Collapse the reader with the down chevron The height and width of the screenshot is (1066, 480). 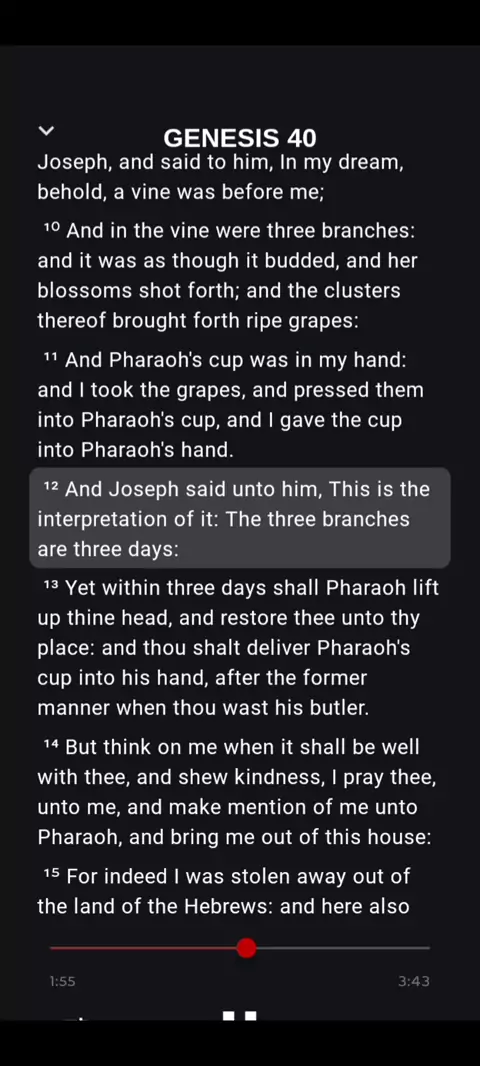point(46,131)
